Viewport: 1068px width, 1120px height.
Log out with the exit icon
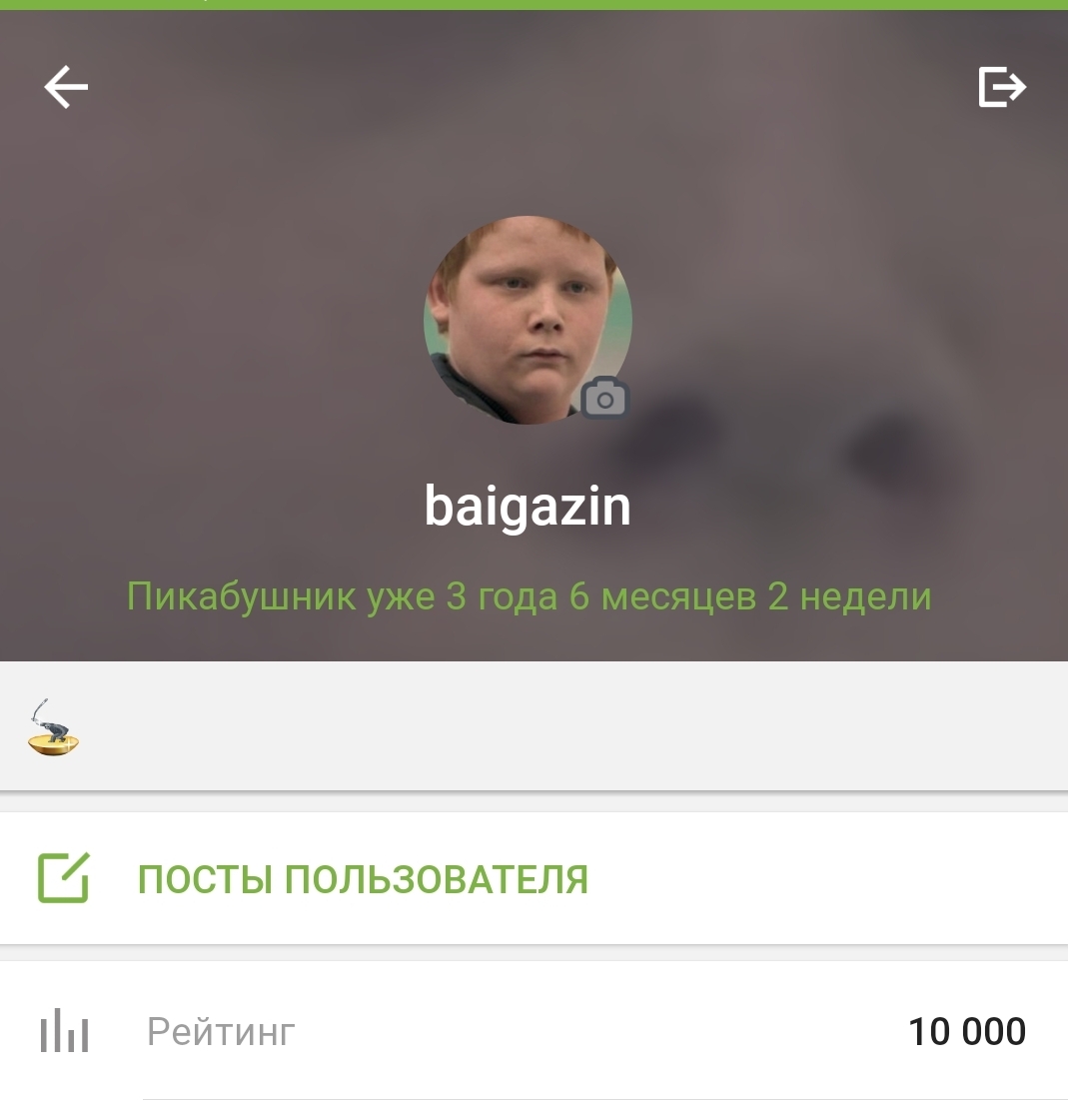[x=1001, y=87]
